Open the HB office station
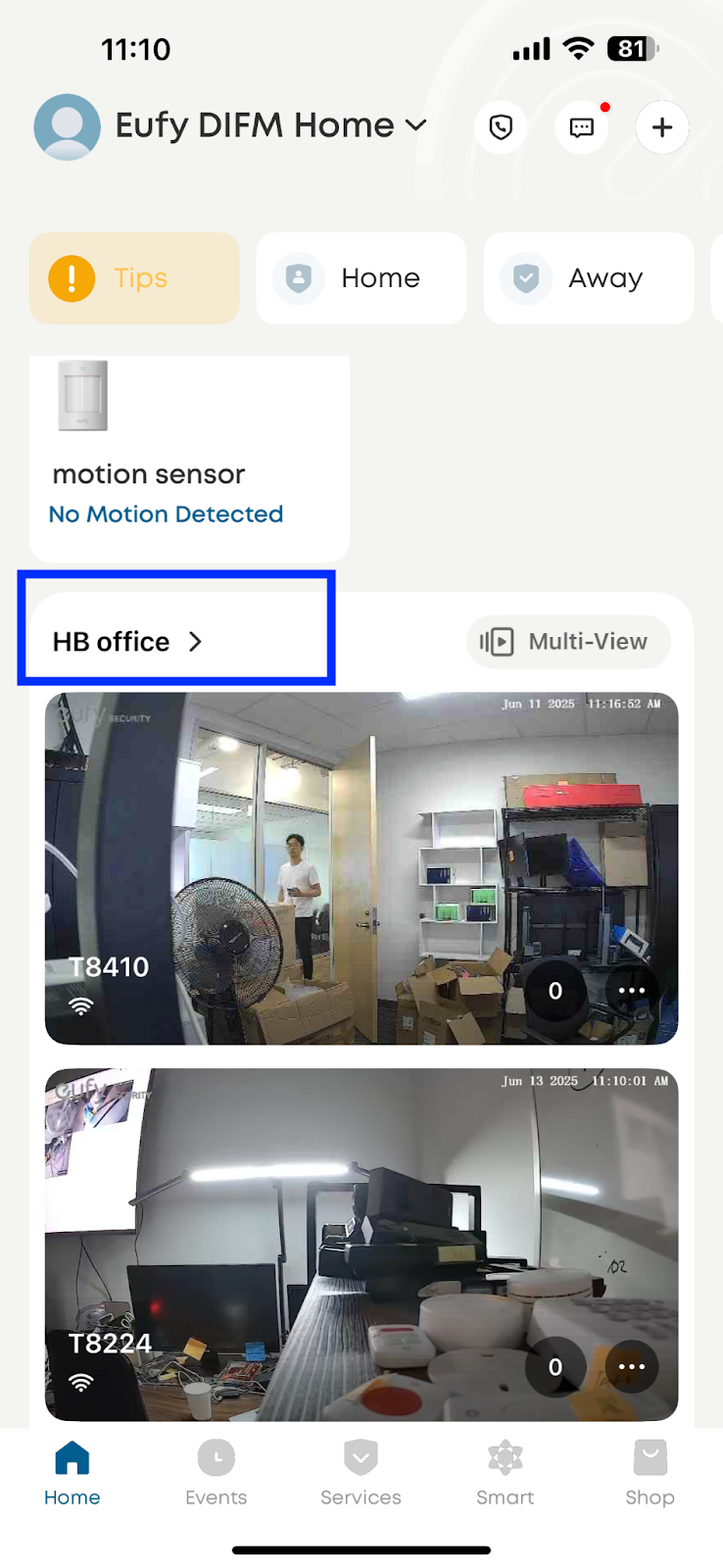Image resolution: width=723 pixels, height=1568 pixels. (x=127, y=642)
